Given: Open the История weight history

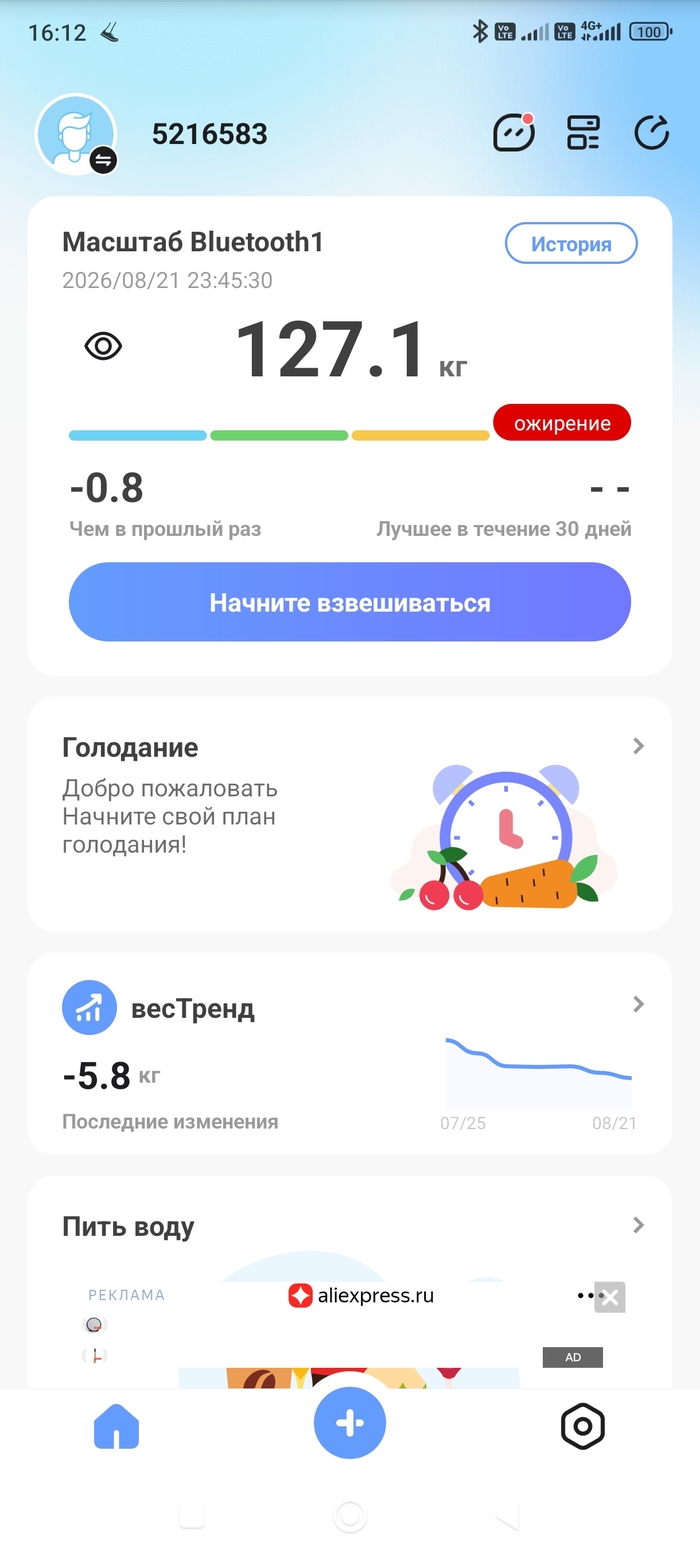Looking at the screenshot, I should [x=571, y=243].
